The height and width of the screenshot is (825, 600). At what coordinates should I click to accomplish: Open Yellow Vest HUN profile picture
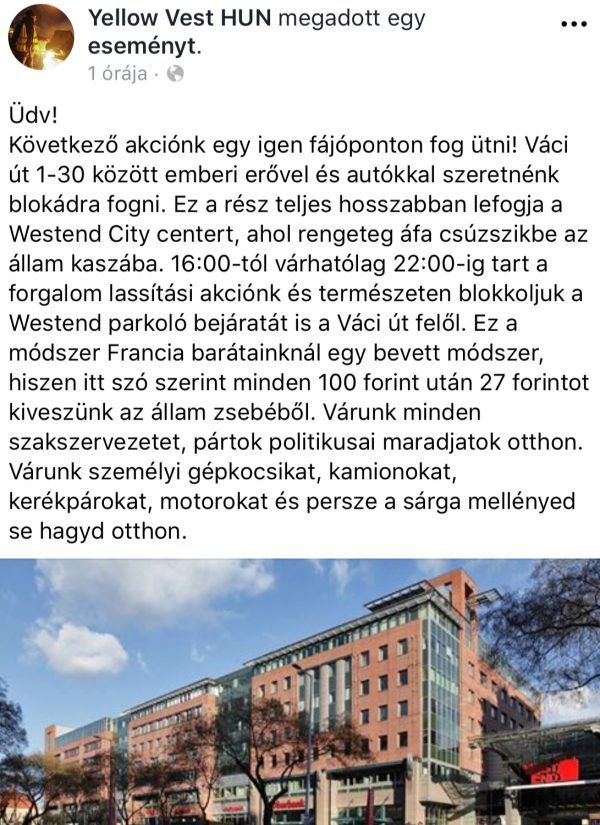pos(41,36)
